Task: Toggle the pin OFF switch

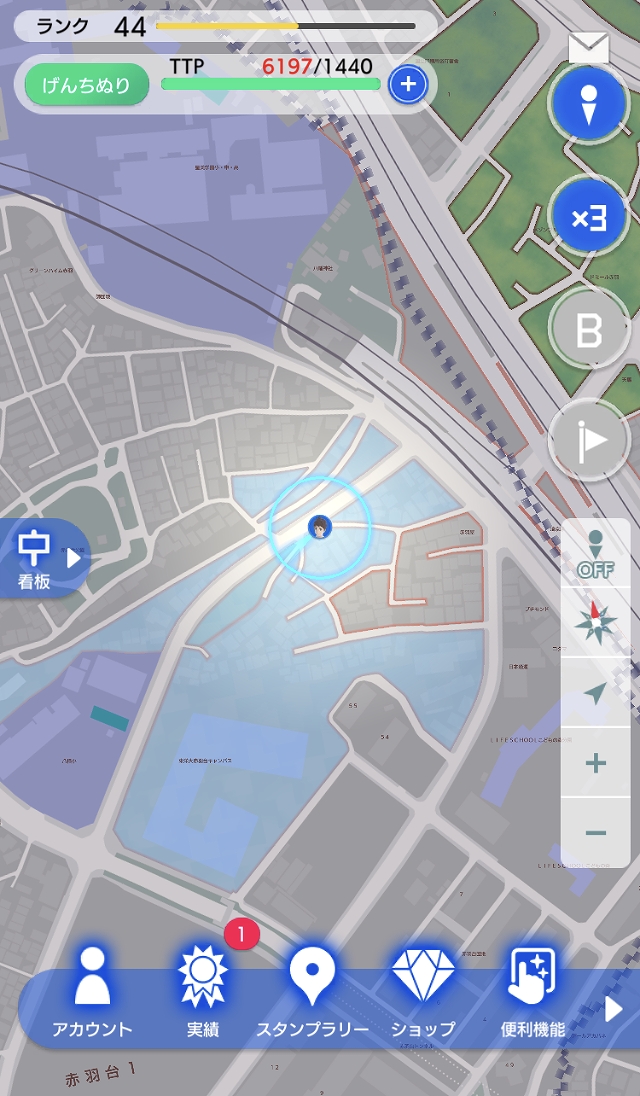Action: pos(596,555)
